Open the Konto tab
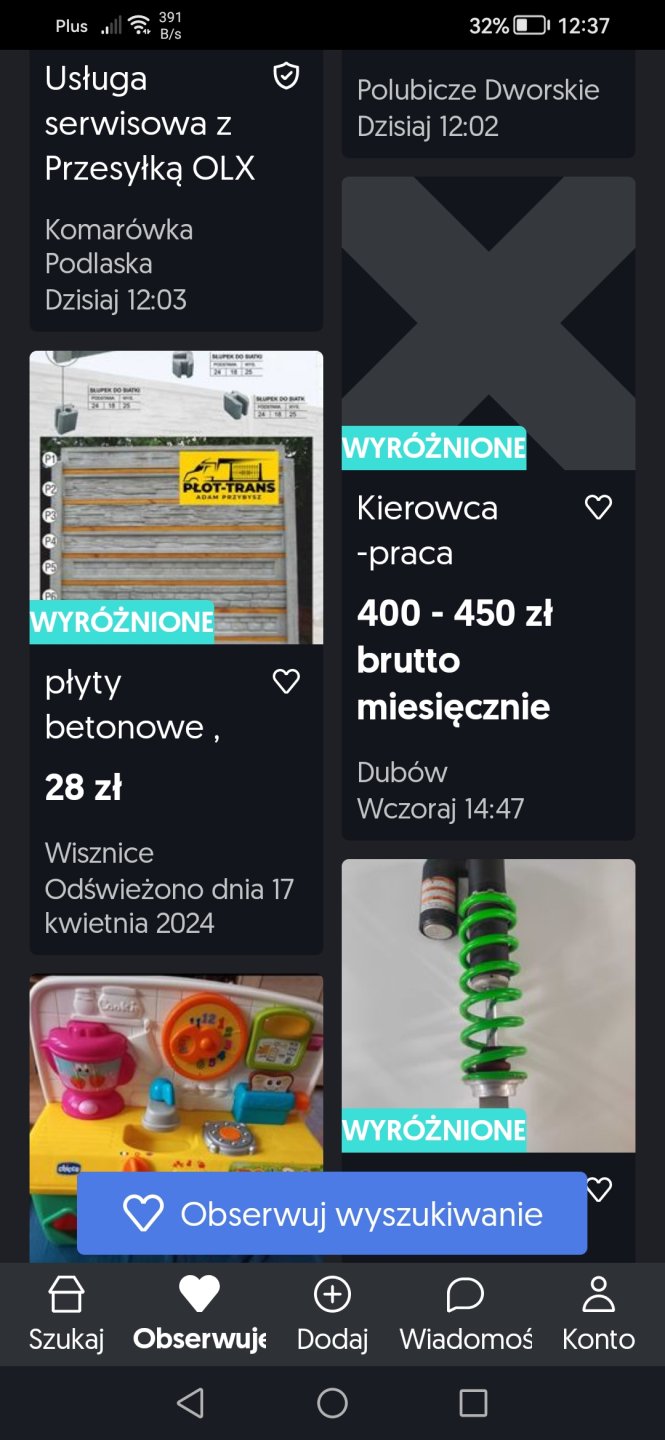Screen dimensions: 665x1440 point(598,1313)
